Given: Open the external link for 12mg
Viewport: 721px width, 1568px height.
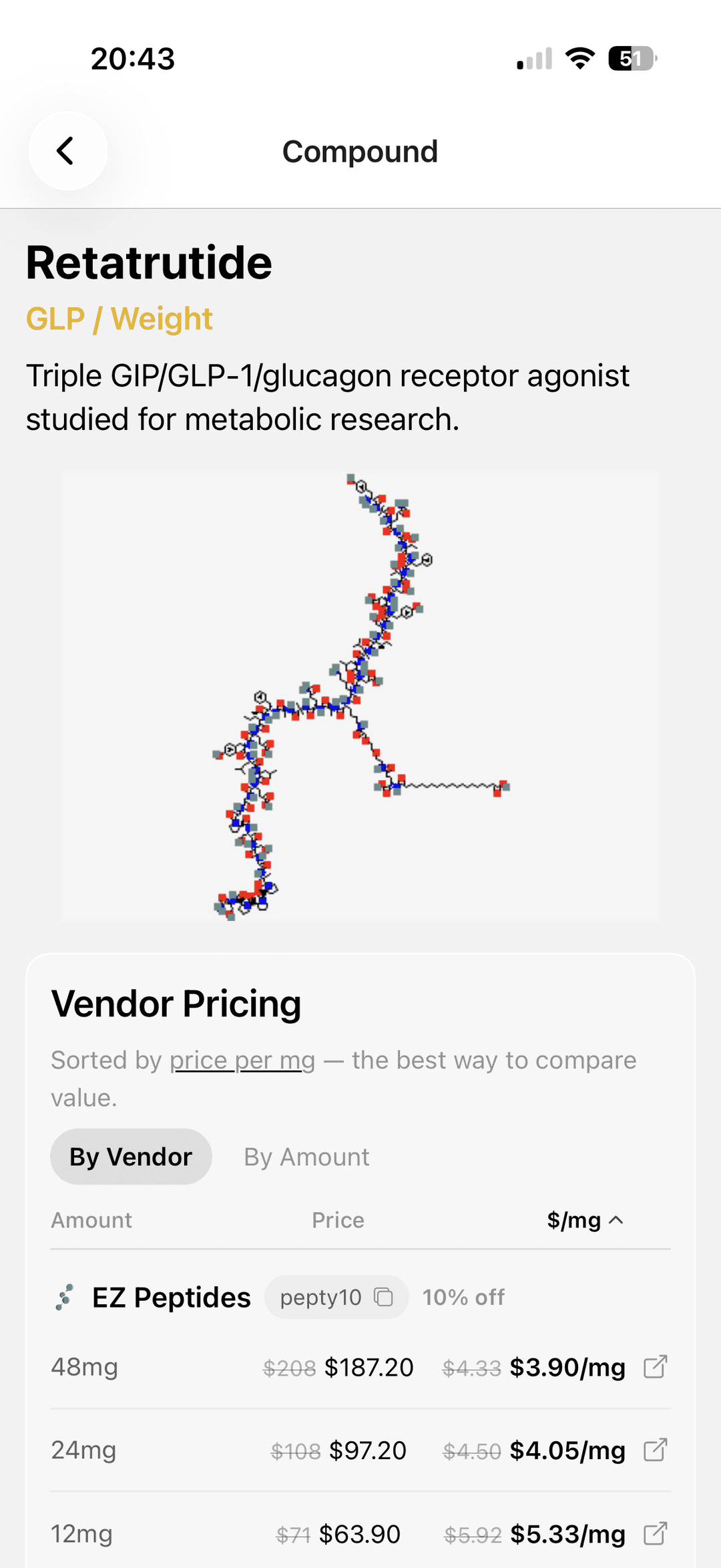Looking at the screenshot, I should (655, 1534).
